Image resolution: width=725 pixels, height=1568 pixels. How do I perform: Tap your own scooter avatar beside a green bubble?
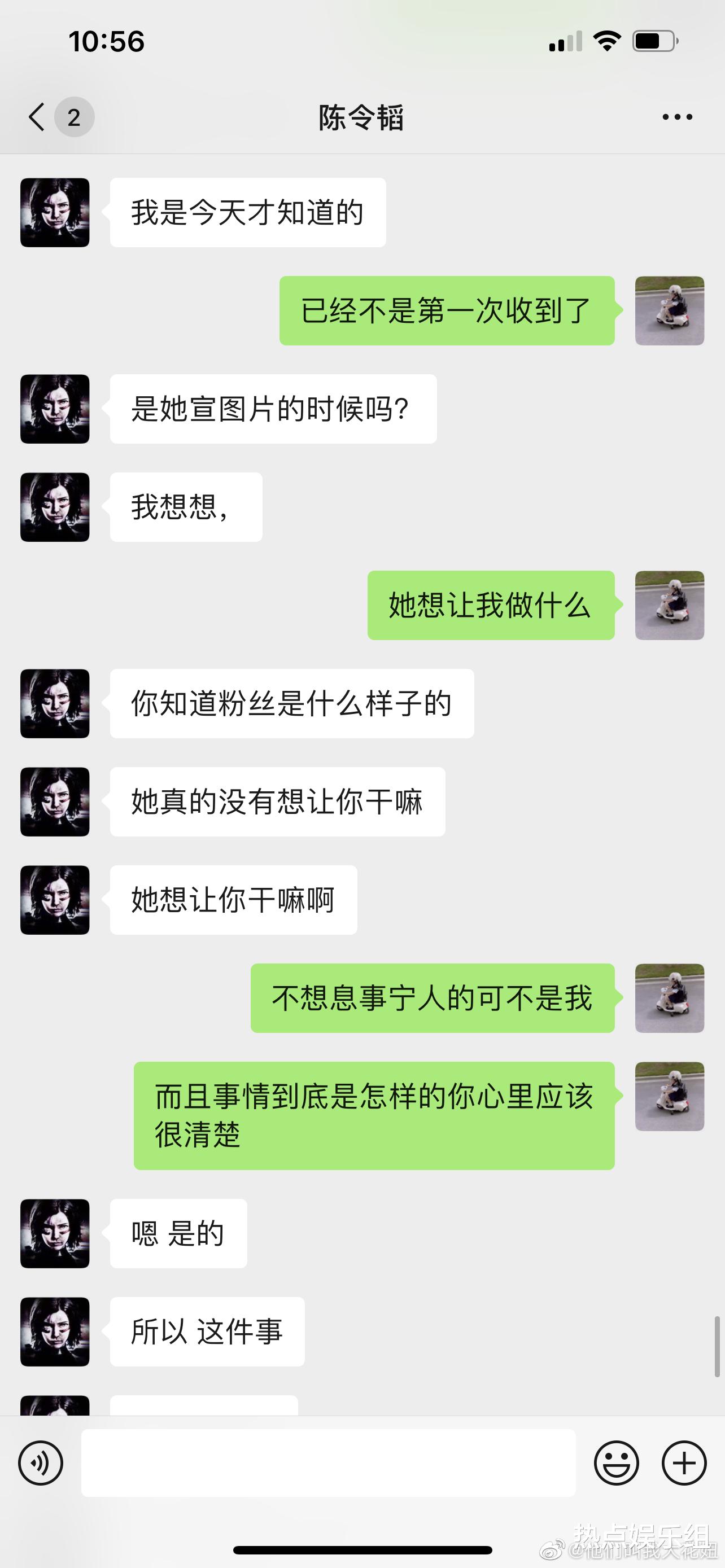coord(670,312)
